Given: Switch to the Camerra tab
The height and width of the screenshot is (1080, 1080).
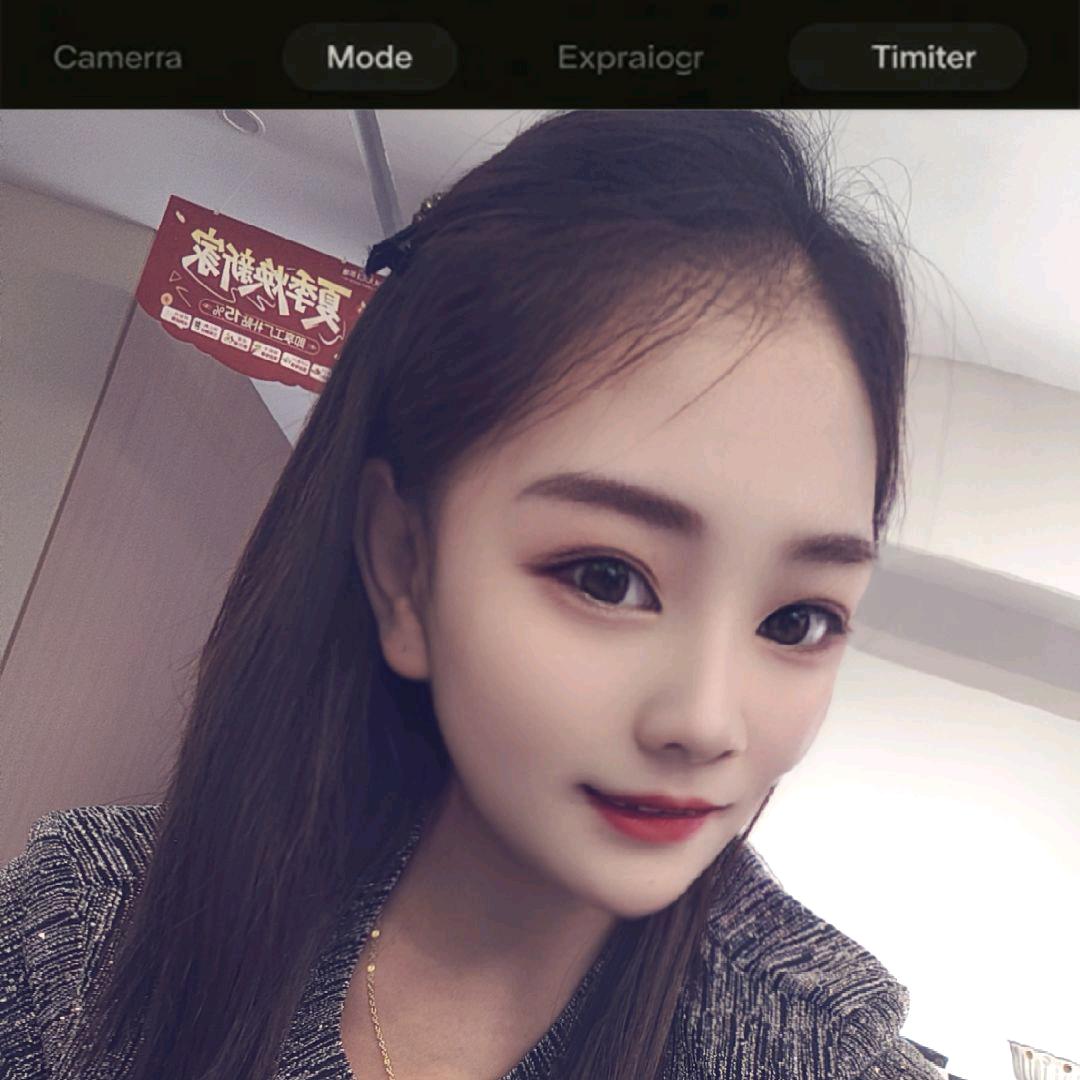Looking at the screenshot, I should tap(118, 57).
